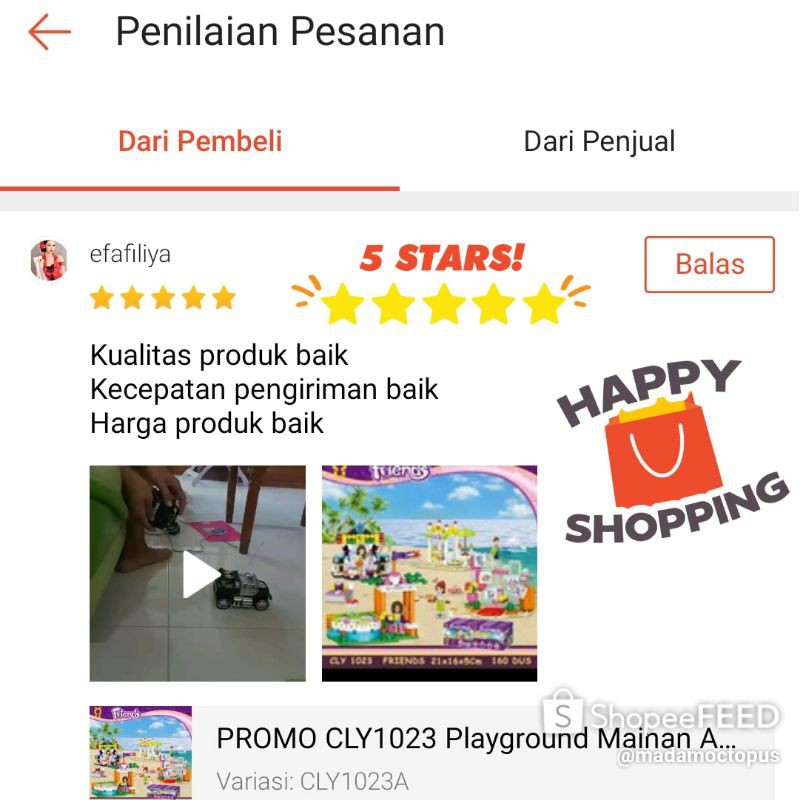Open the Friends playground review photo
This screenshot has height=800, width=800.
click(x=429, y=573)
